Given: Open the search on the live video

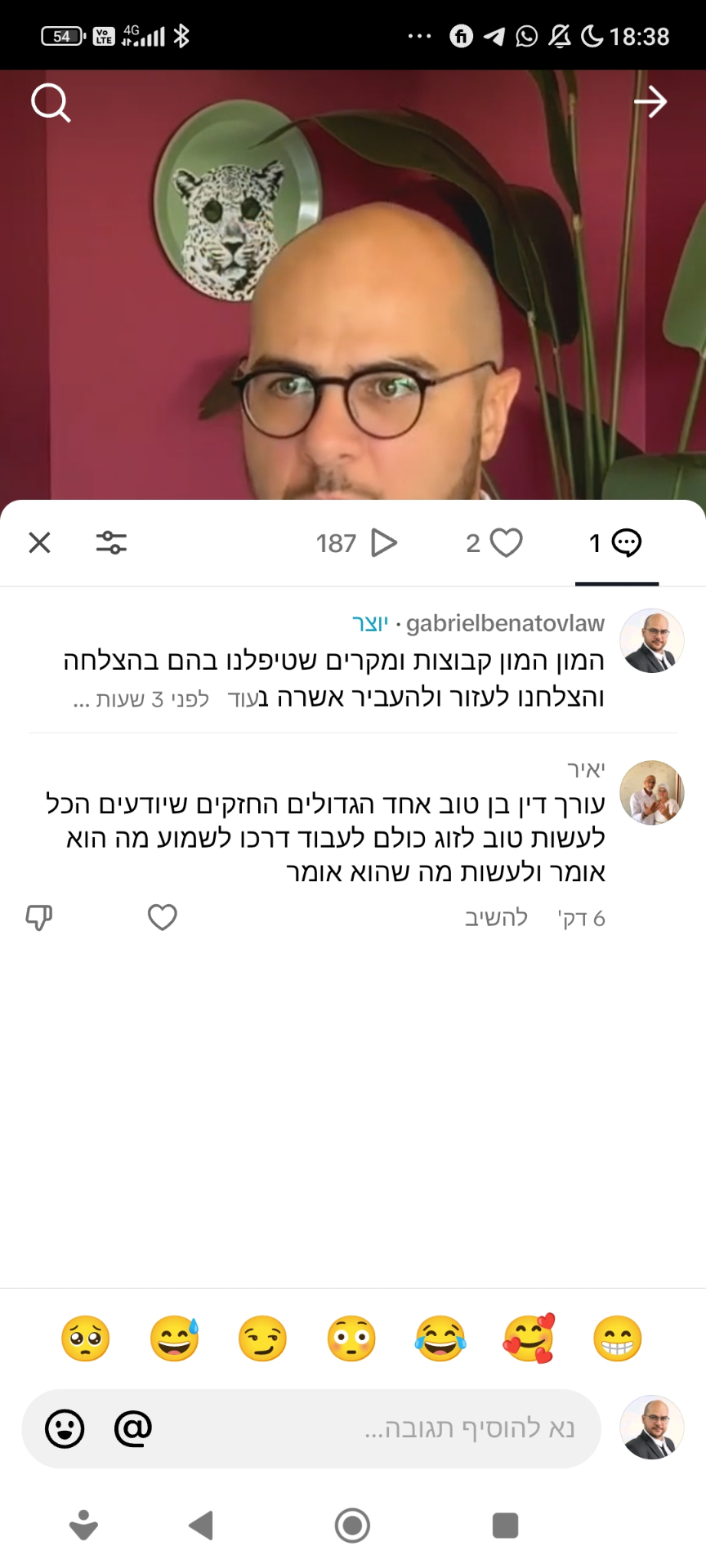Looking at the screenshot, I should click(x=51, y=102).
